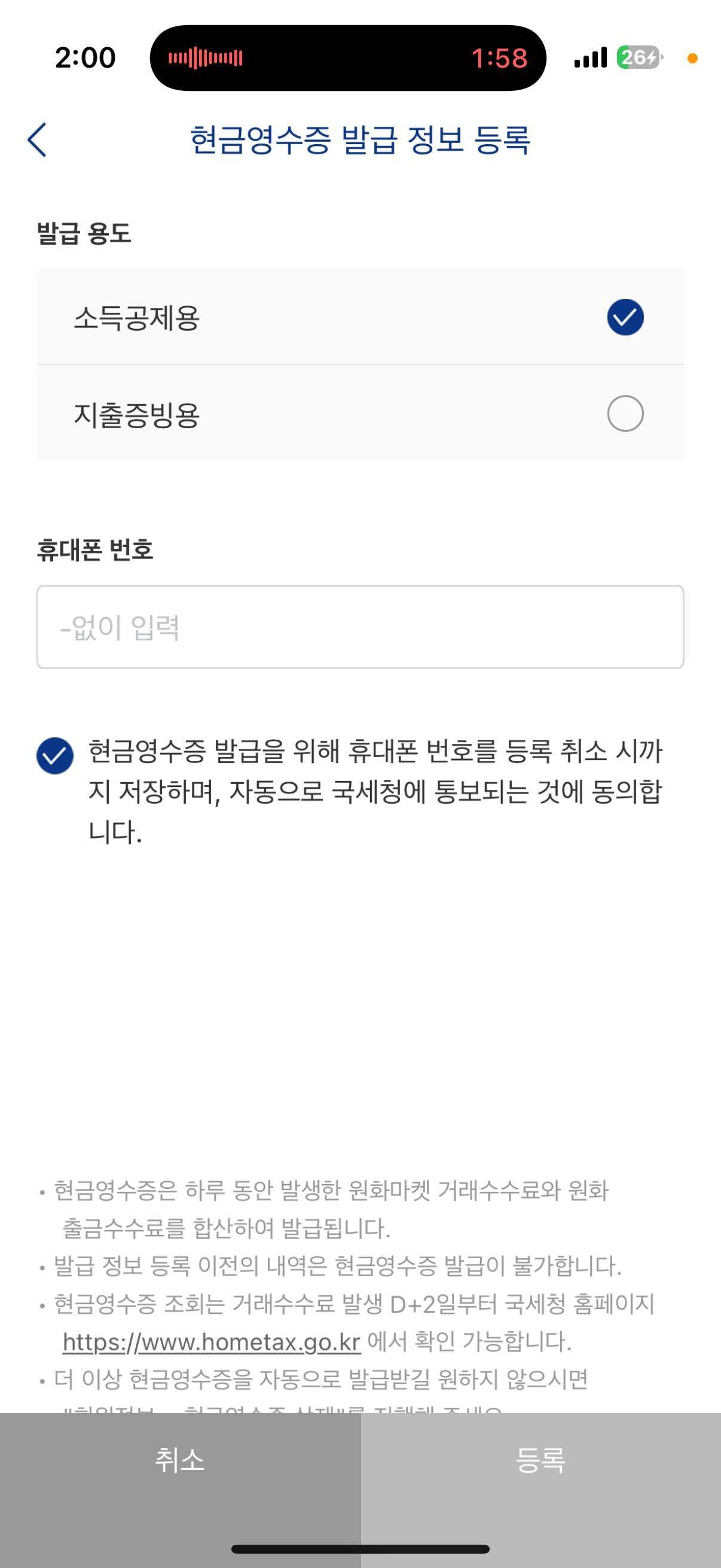Tap the 현금영수증 발급 정보 등록 title
Screen dimensions: 721x1568
coord(360,140)
